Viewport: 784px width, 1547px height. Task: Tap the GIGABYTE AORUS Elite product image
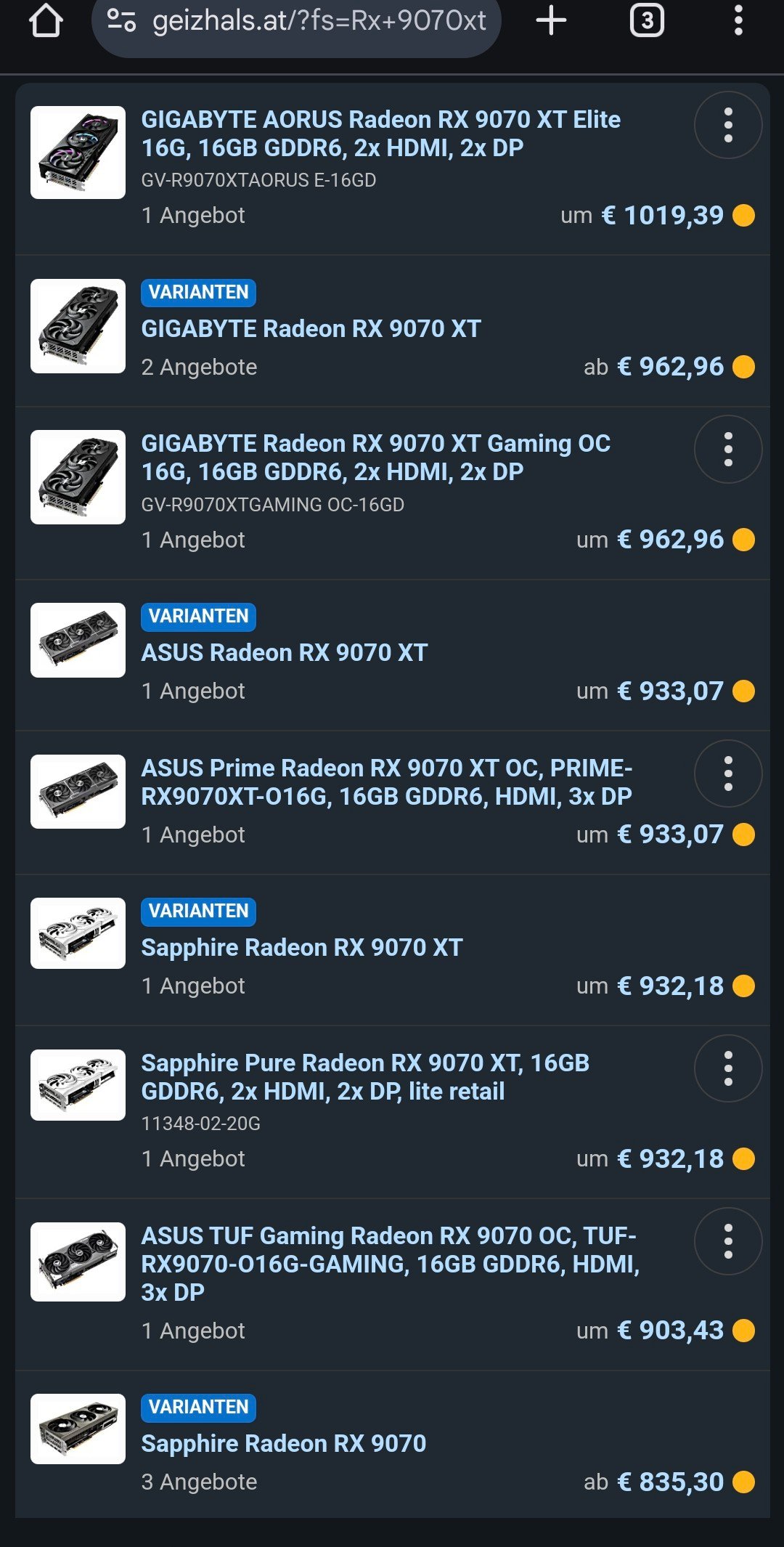pos(78,153)
